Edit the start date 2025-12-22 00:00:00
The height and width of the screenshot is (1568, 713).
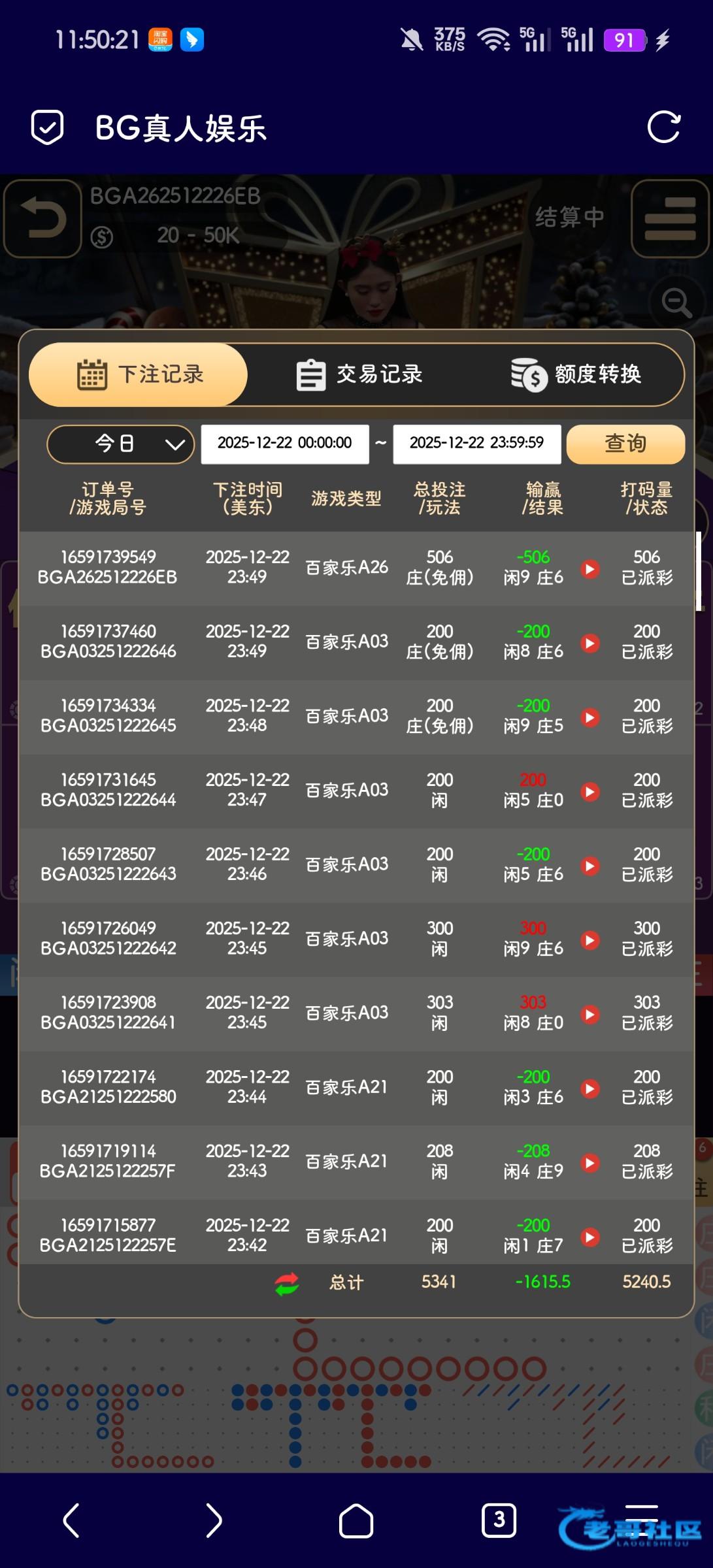point(285,444)
